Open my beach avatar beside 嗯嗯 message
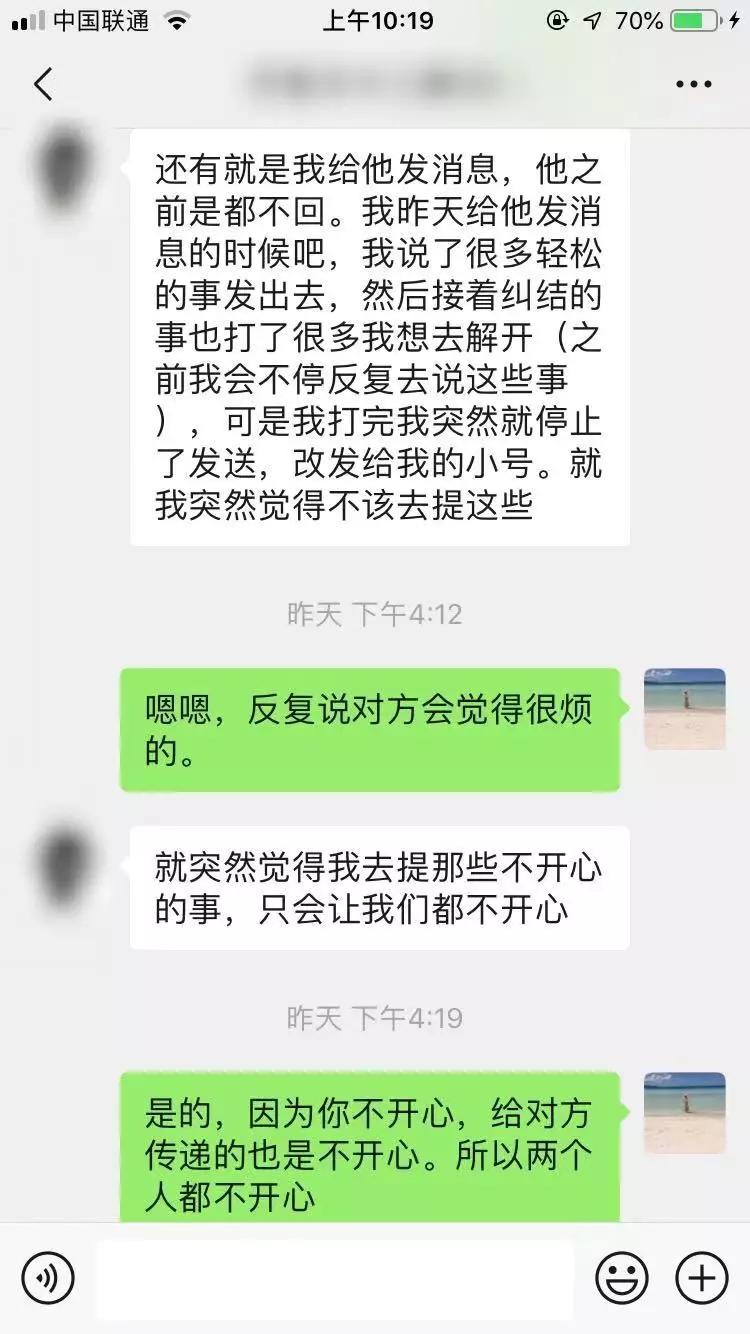 (x=685, y=709)
